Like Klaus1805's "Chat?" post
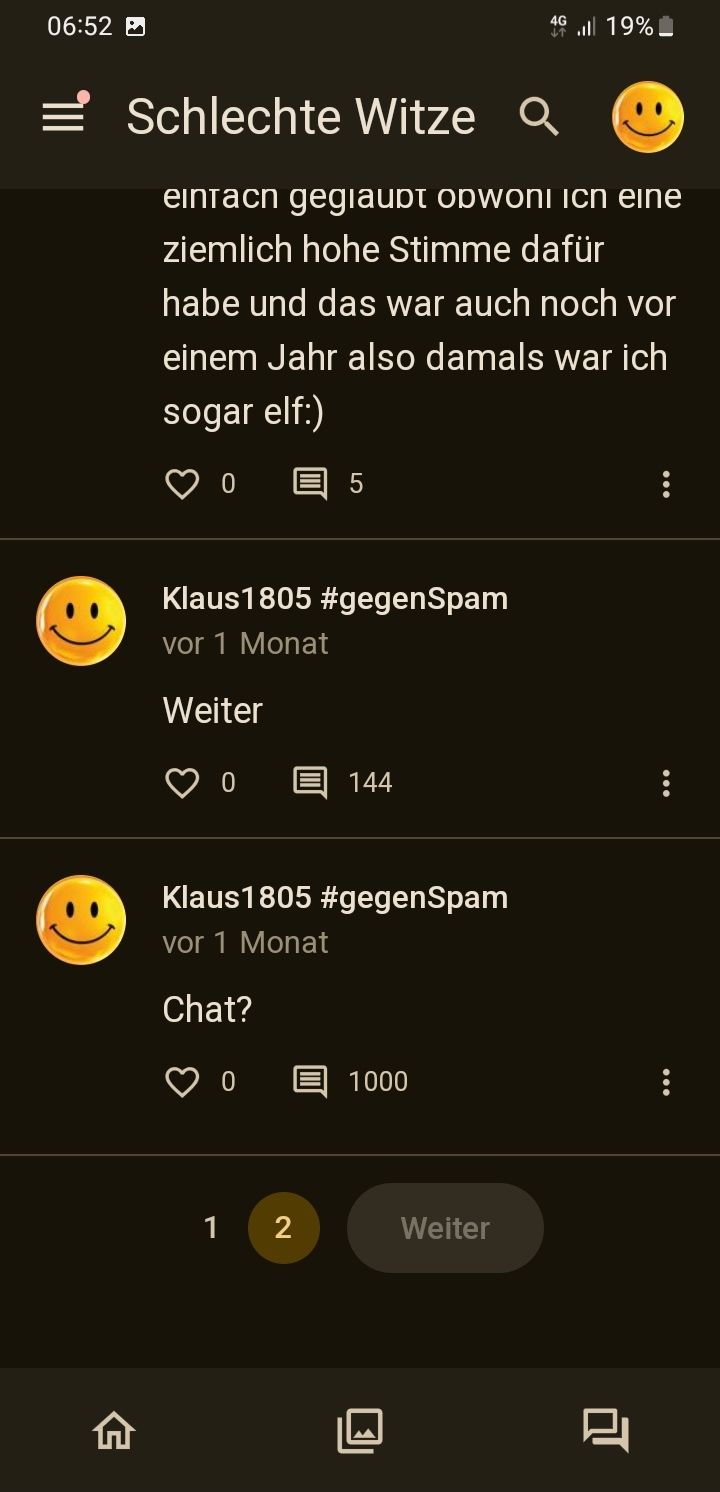 (x=182, y=1081)
